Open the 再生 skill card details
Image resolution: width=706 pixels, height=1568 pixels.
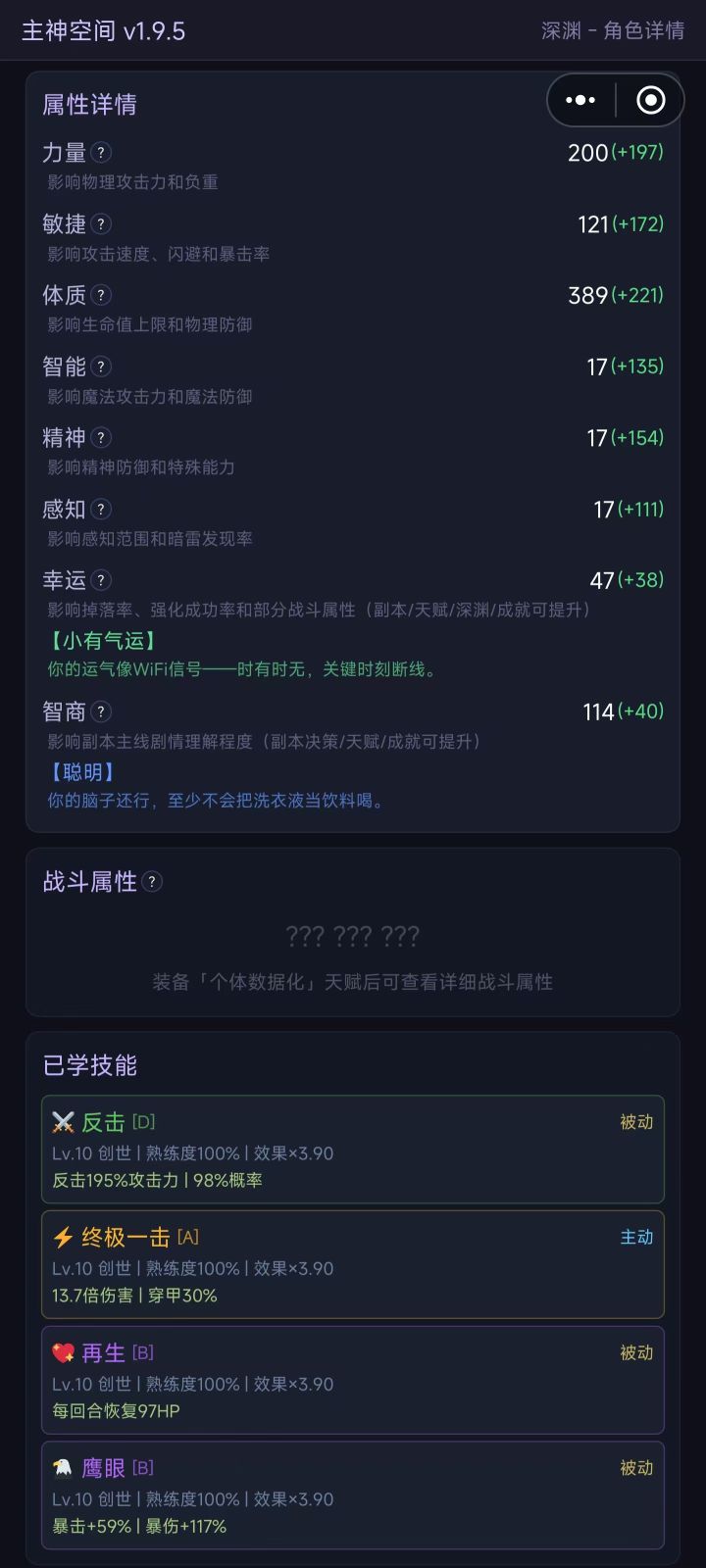[353, 1380]
